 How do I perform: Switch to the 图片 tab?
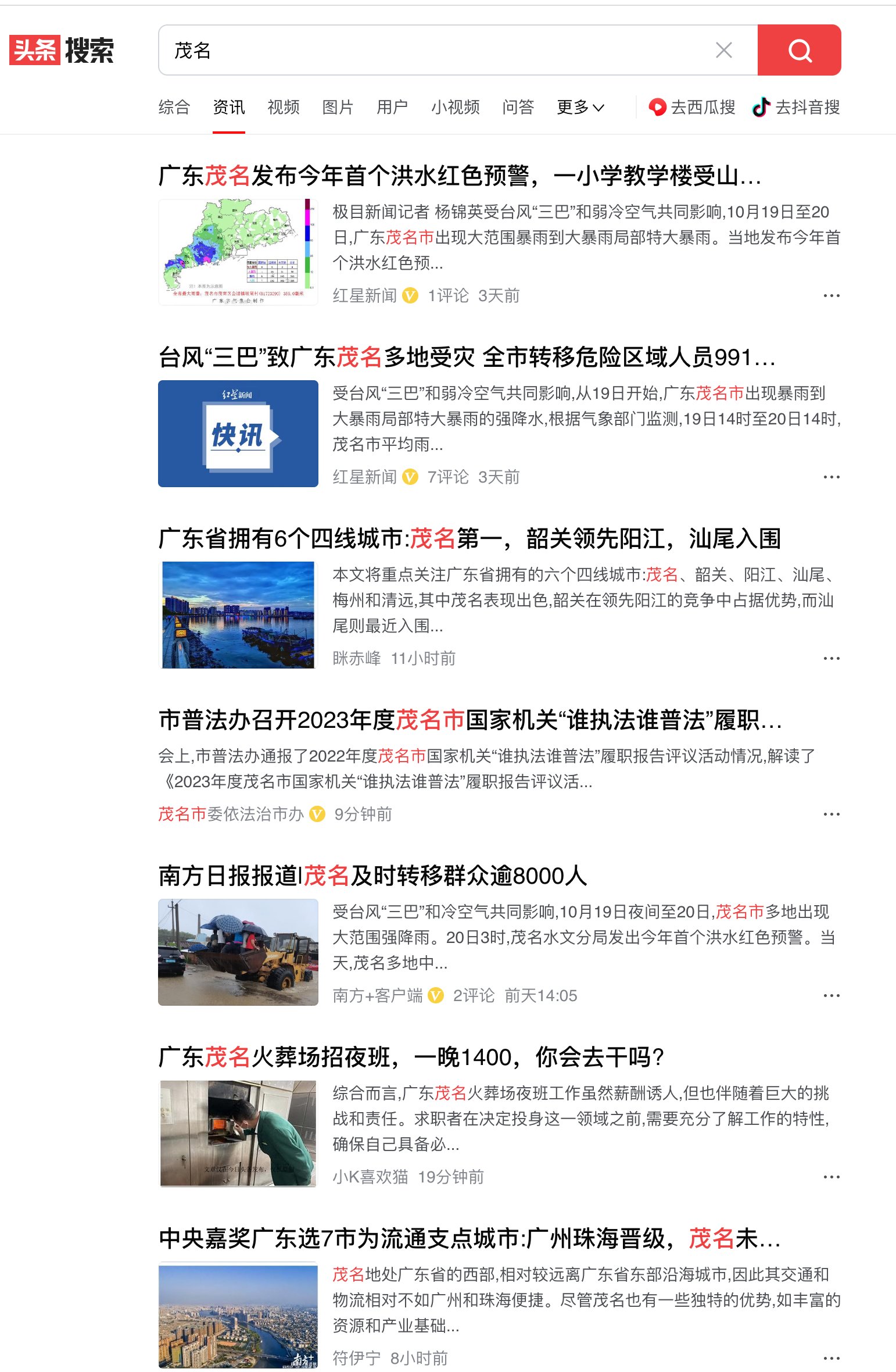(338, 107)
